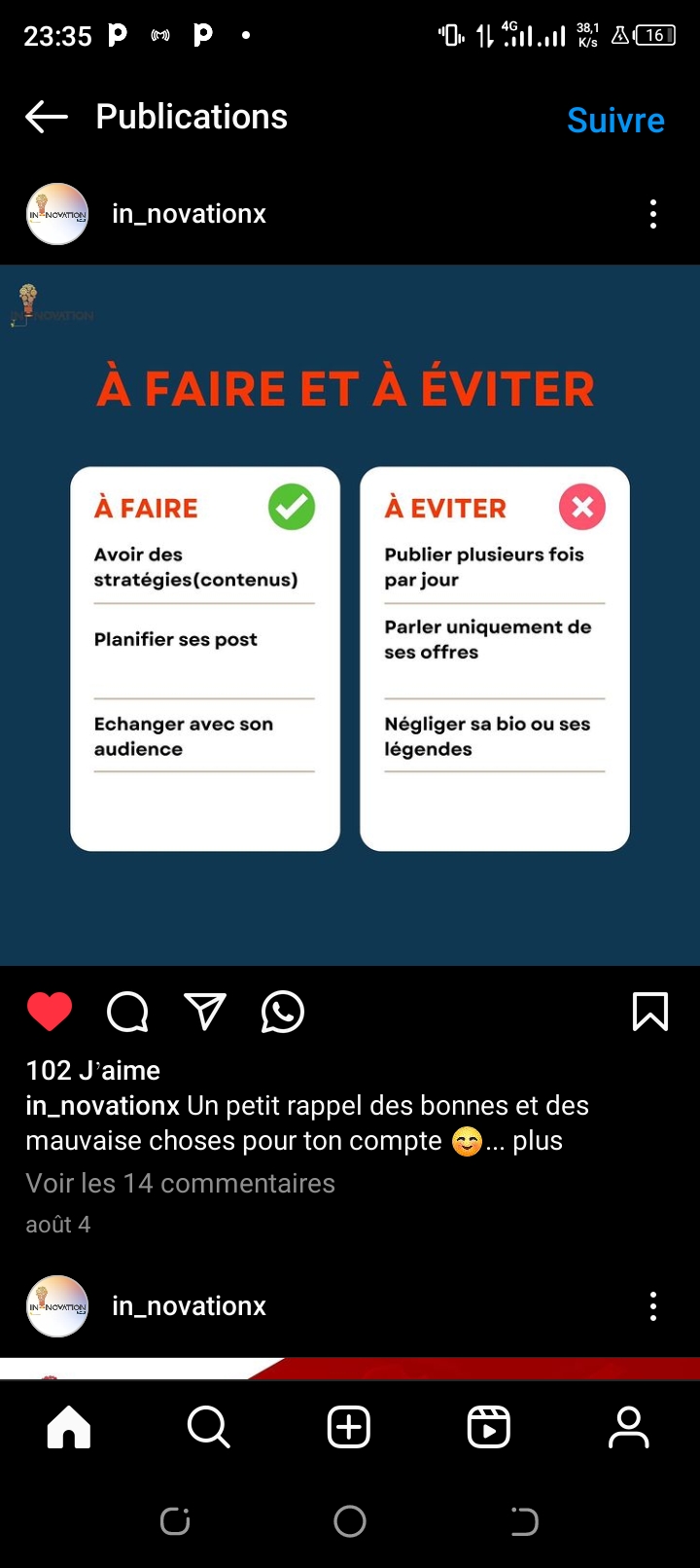Switch to the Profile tab
This screenshot has height=1568, width=700.
(629, 1428)
